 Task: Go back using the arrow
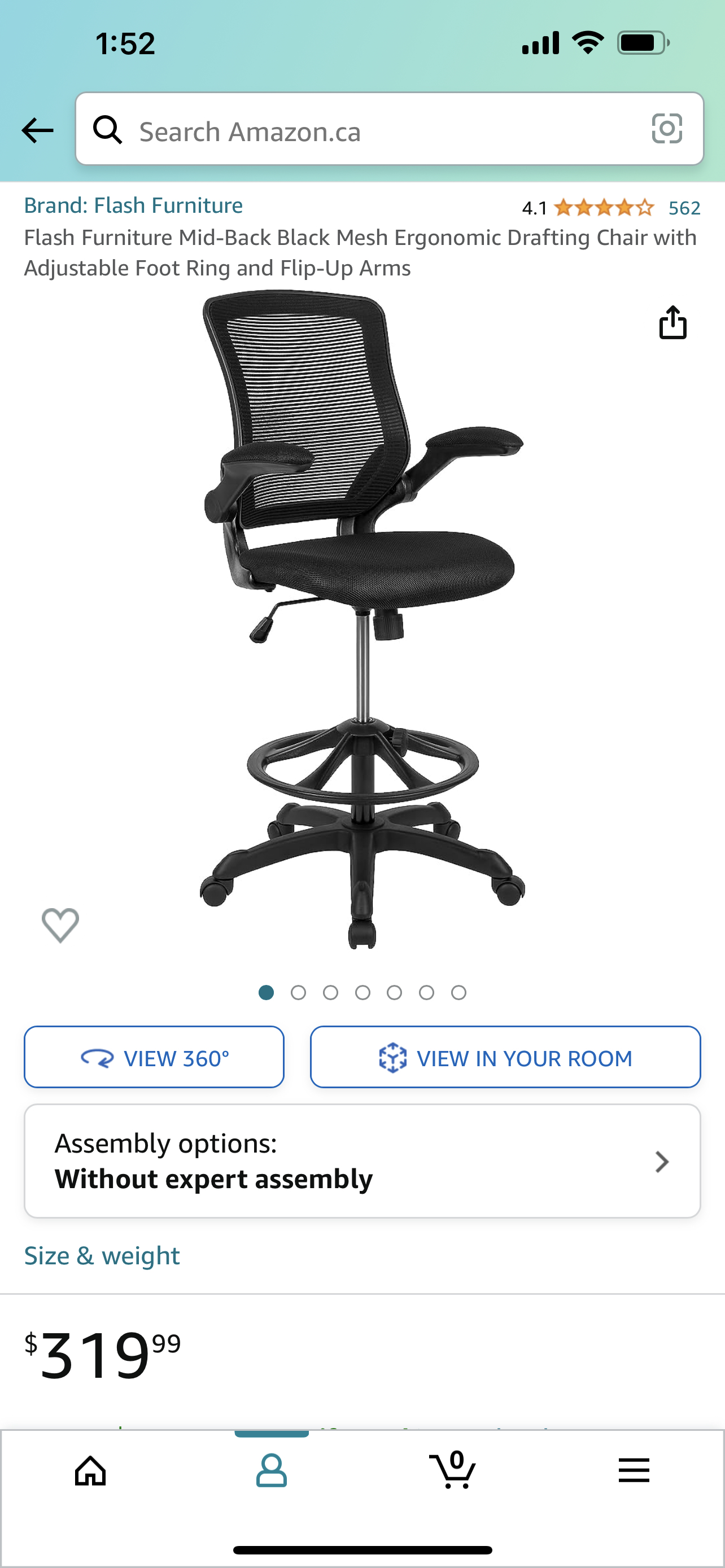click(38, 130)
